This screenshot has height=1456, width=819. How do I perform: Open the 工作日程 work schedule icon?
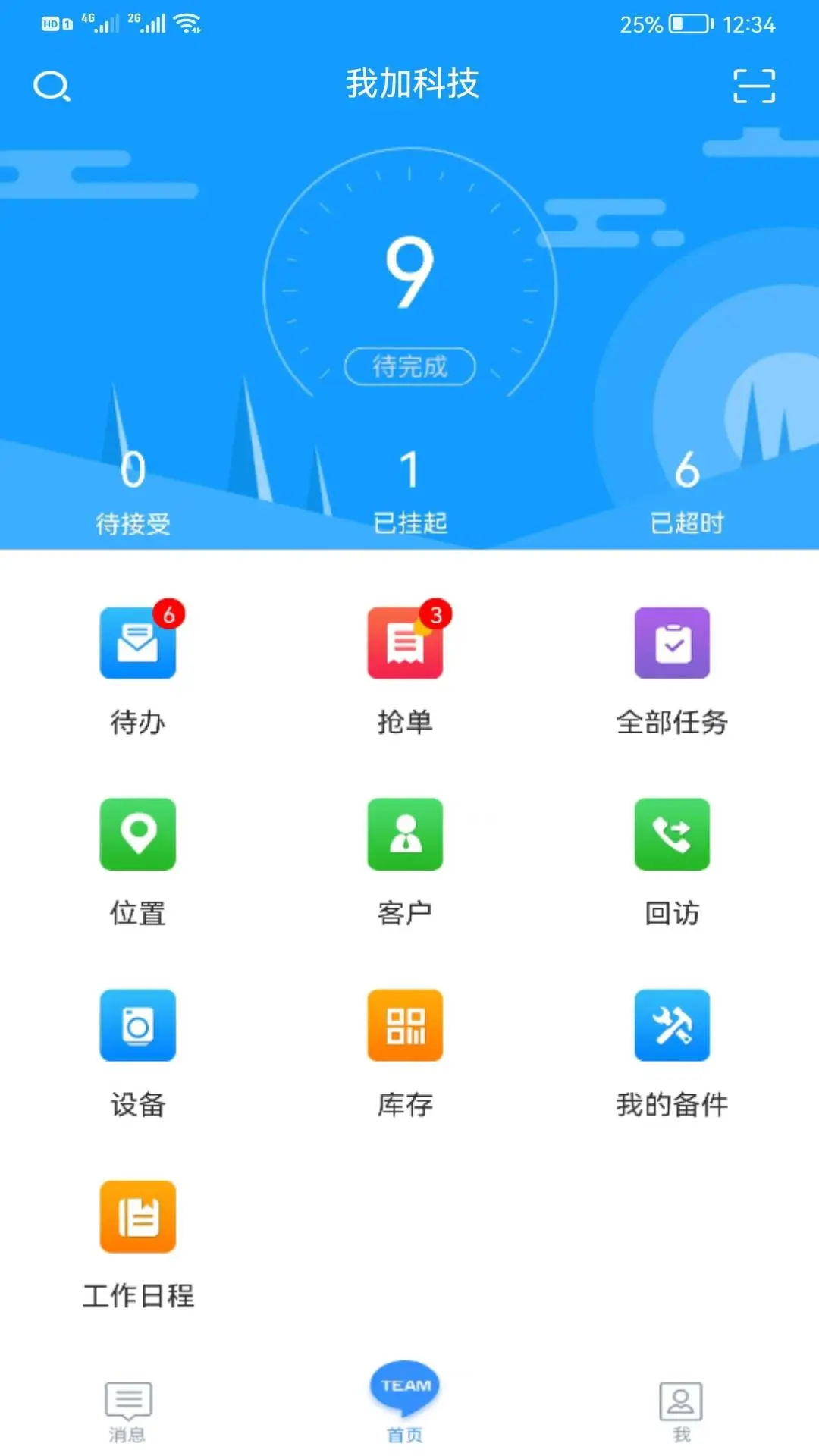click(x=137, y=1217)
